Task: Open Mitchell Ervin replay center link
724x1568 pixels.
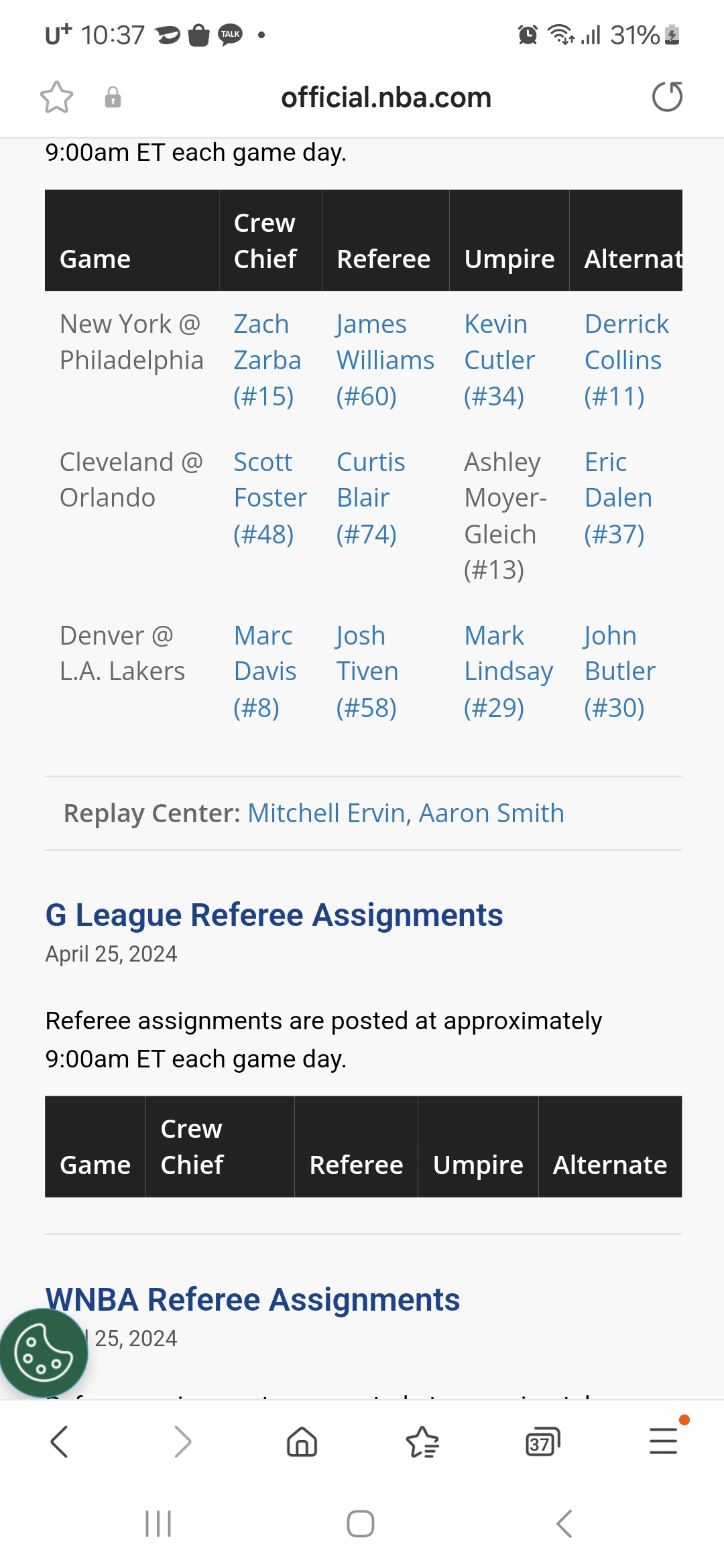Action: pyautogui.click(x=326, y=813)
